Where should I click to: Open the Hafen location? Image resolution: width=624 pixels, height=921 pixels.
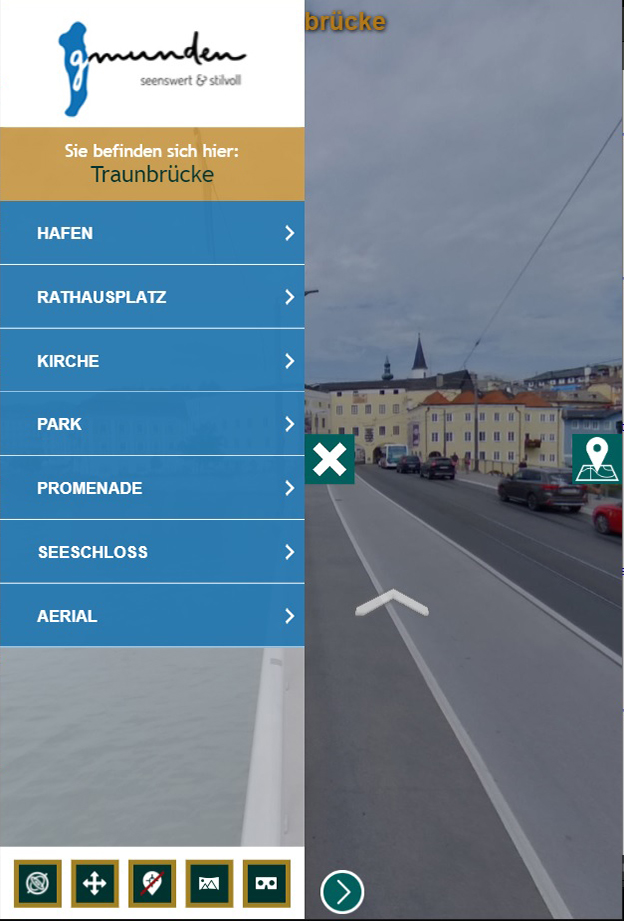pyautogui.click(x=152, y=233)
